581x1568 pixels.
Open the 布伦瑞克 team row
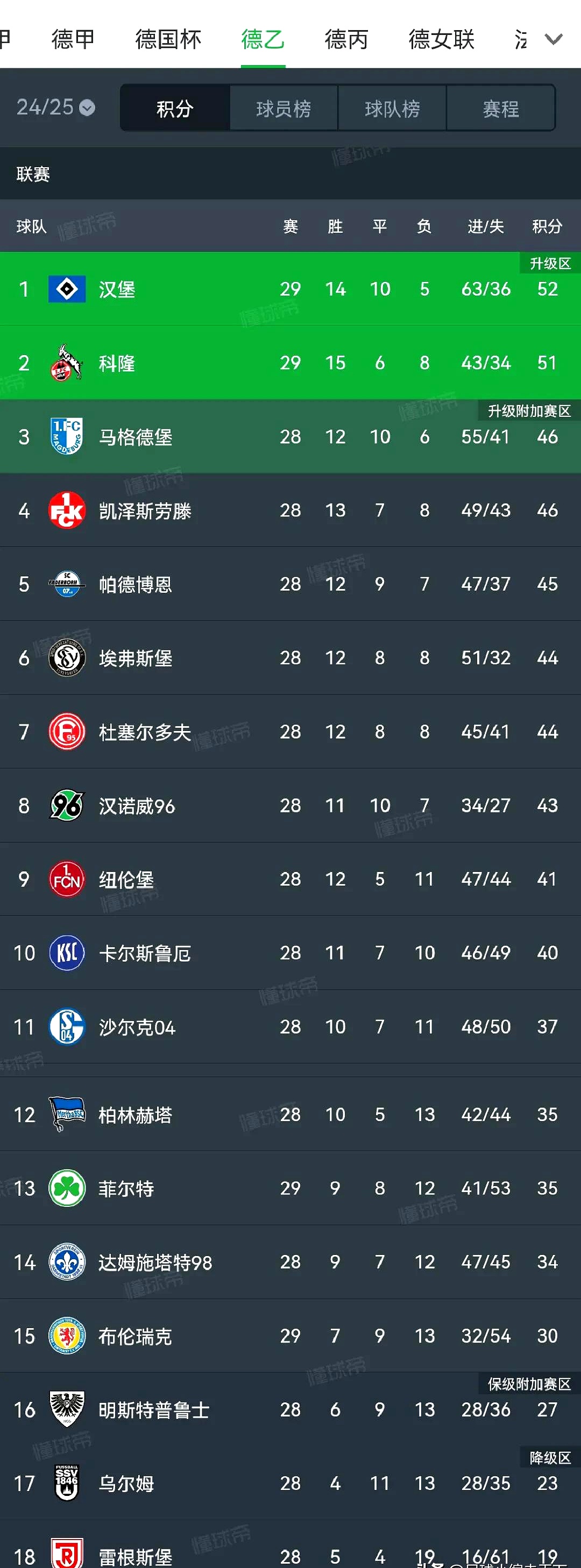click(x=135, y=1337)
